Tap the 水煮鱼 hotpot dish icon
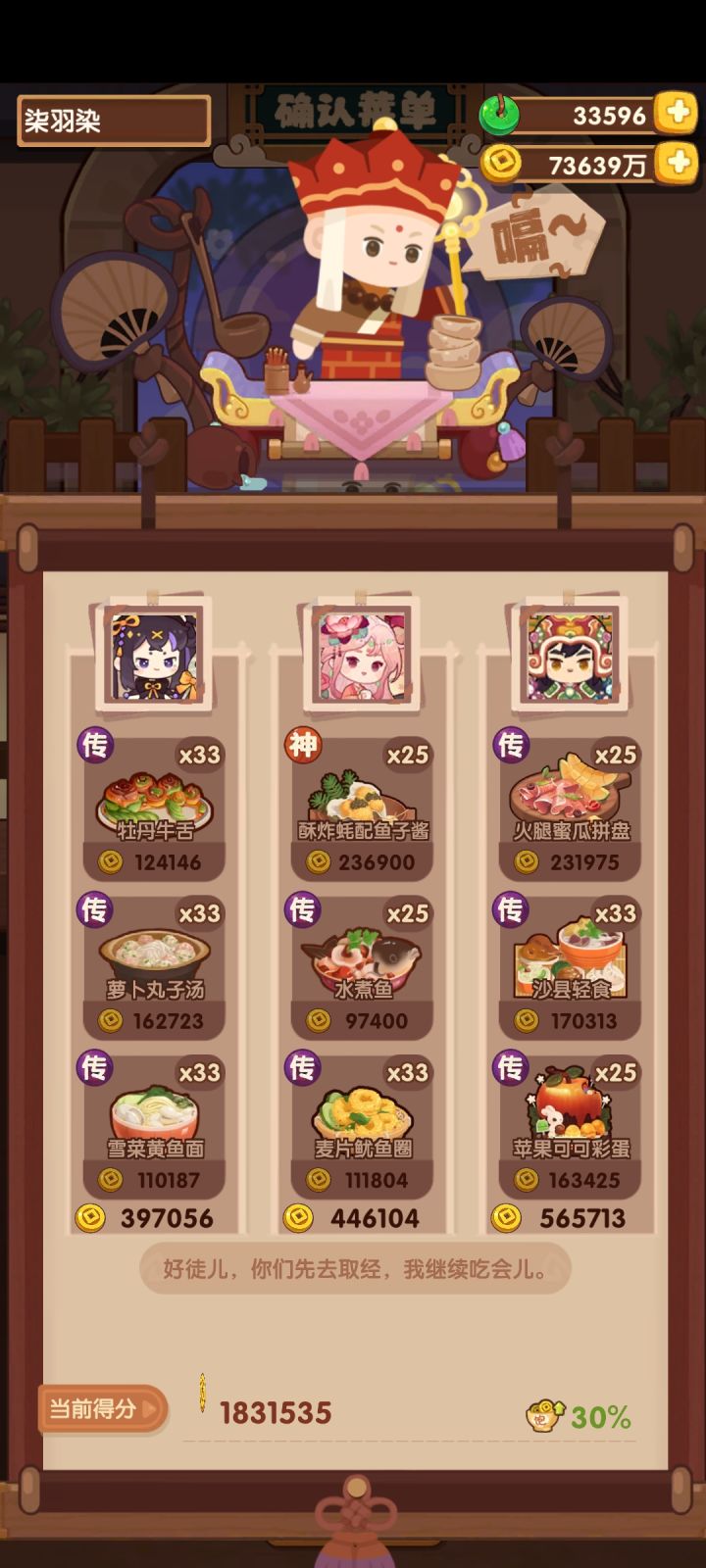The height and width of the screenshot is (1568, 706). click(x=361, y=955)
